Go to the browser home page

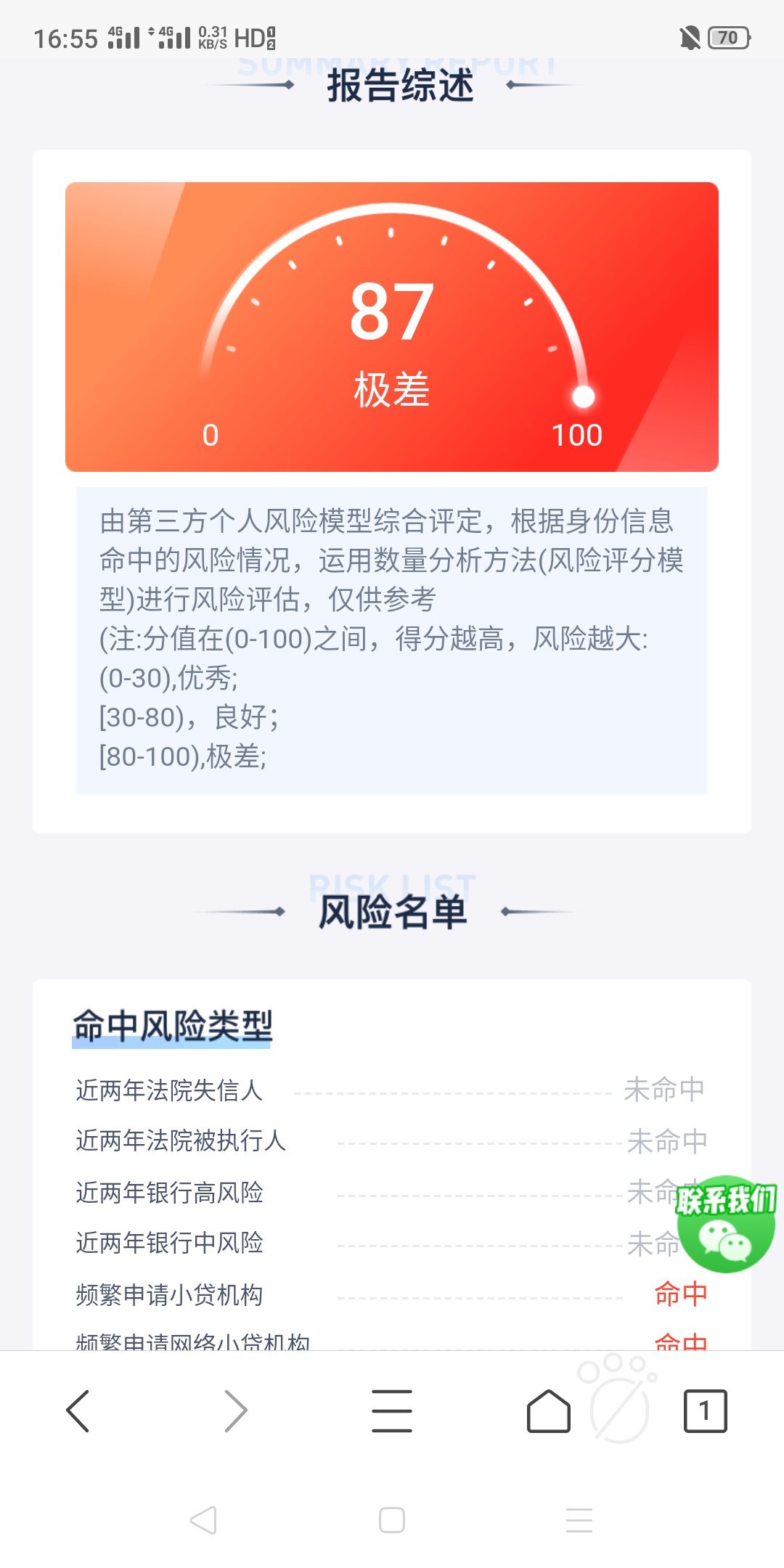click(x=548, y=1411)
